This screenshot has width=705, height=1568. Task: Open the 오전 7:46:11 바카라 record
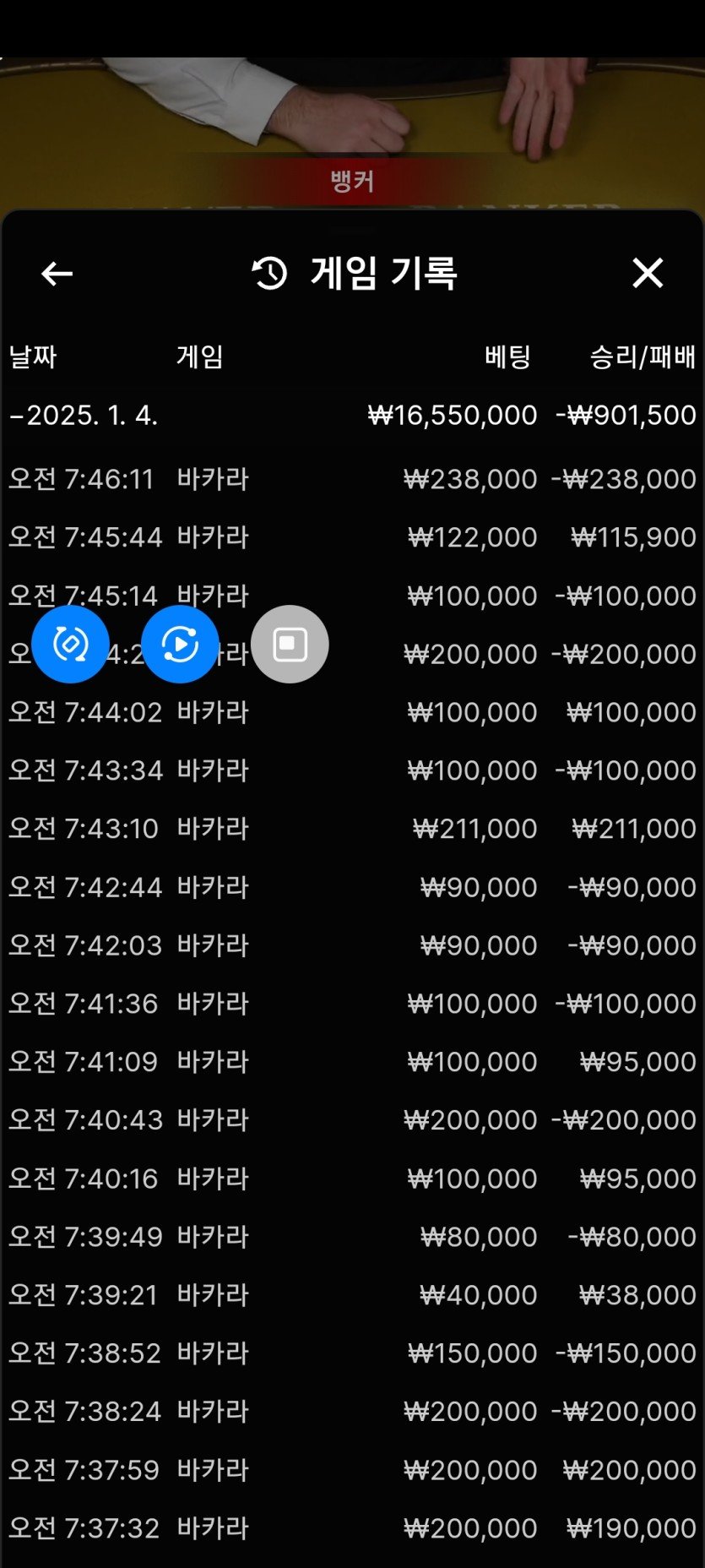point(352,479)
